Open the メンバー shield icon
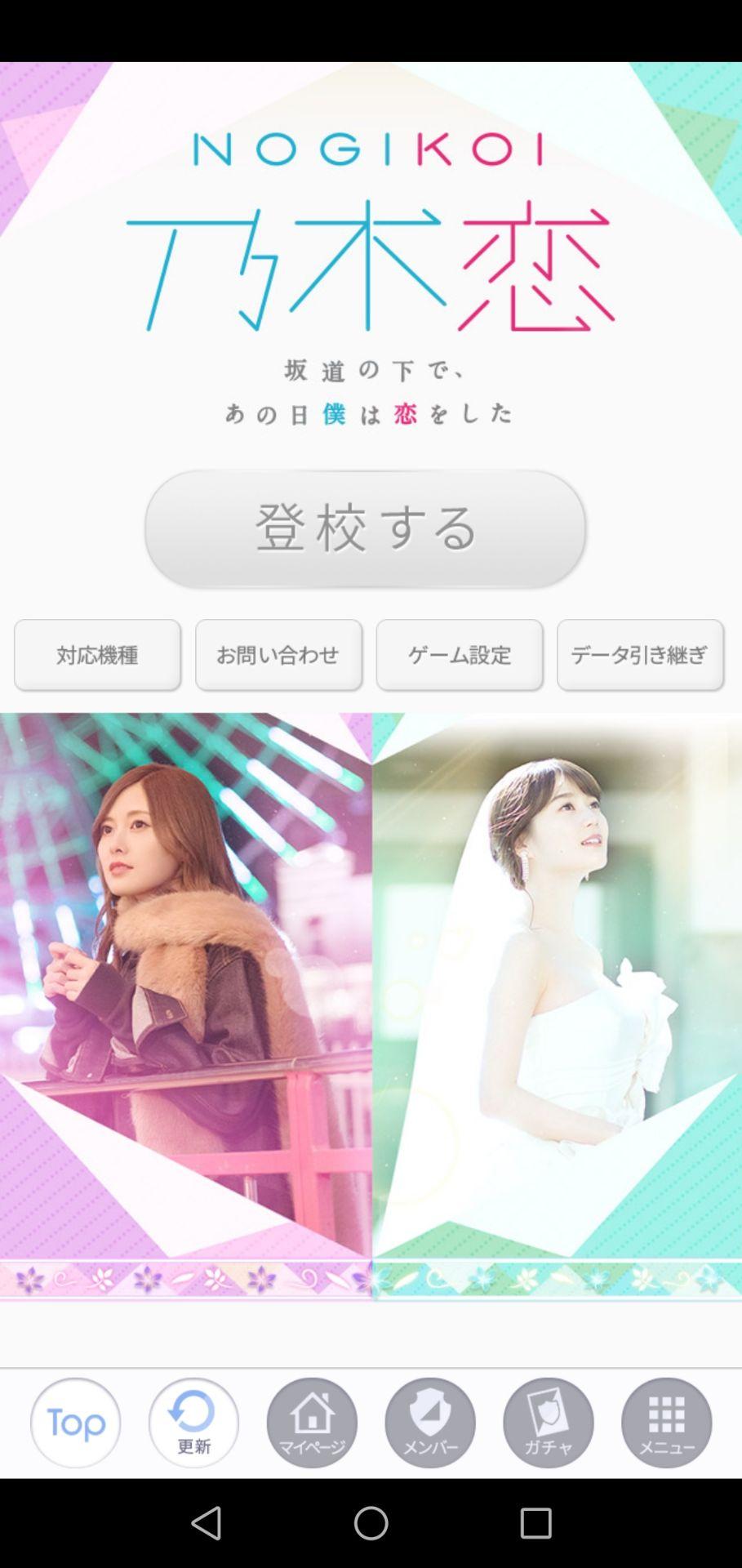Image resolution: width=742 pixels, height=1568 pixels. click(430, 1421)
